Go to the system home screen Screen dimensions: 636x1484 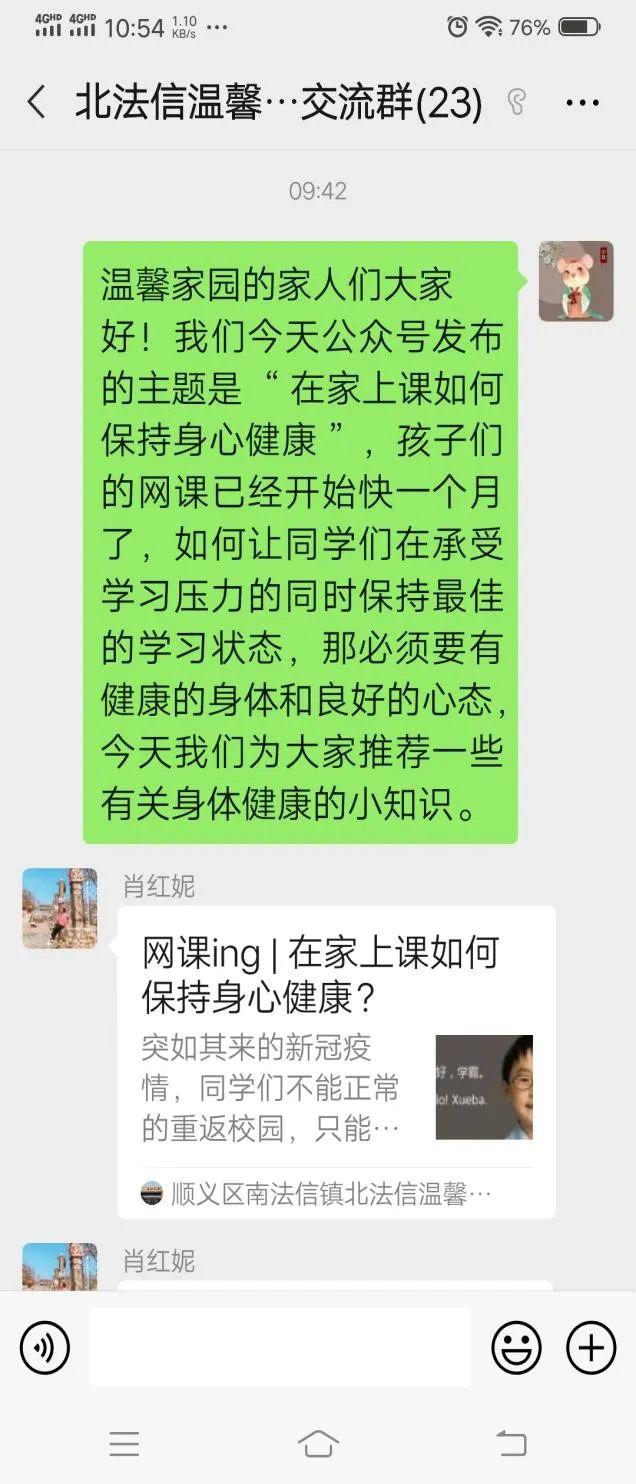318,1443
